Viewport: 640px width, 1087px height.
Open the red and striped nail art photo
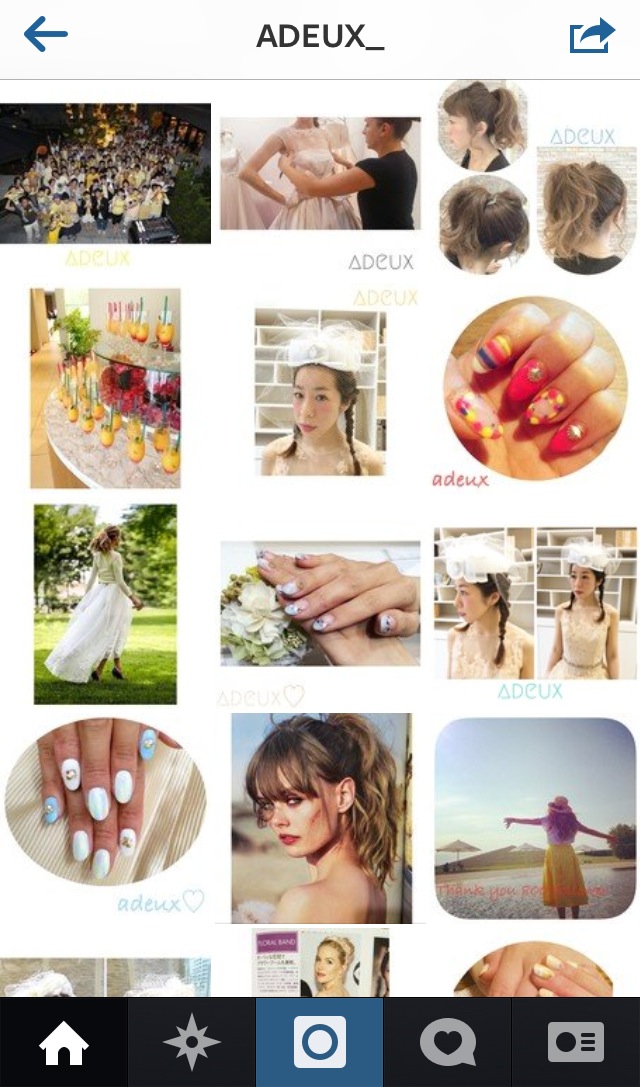(x=534, y=388)
